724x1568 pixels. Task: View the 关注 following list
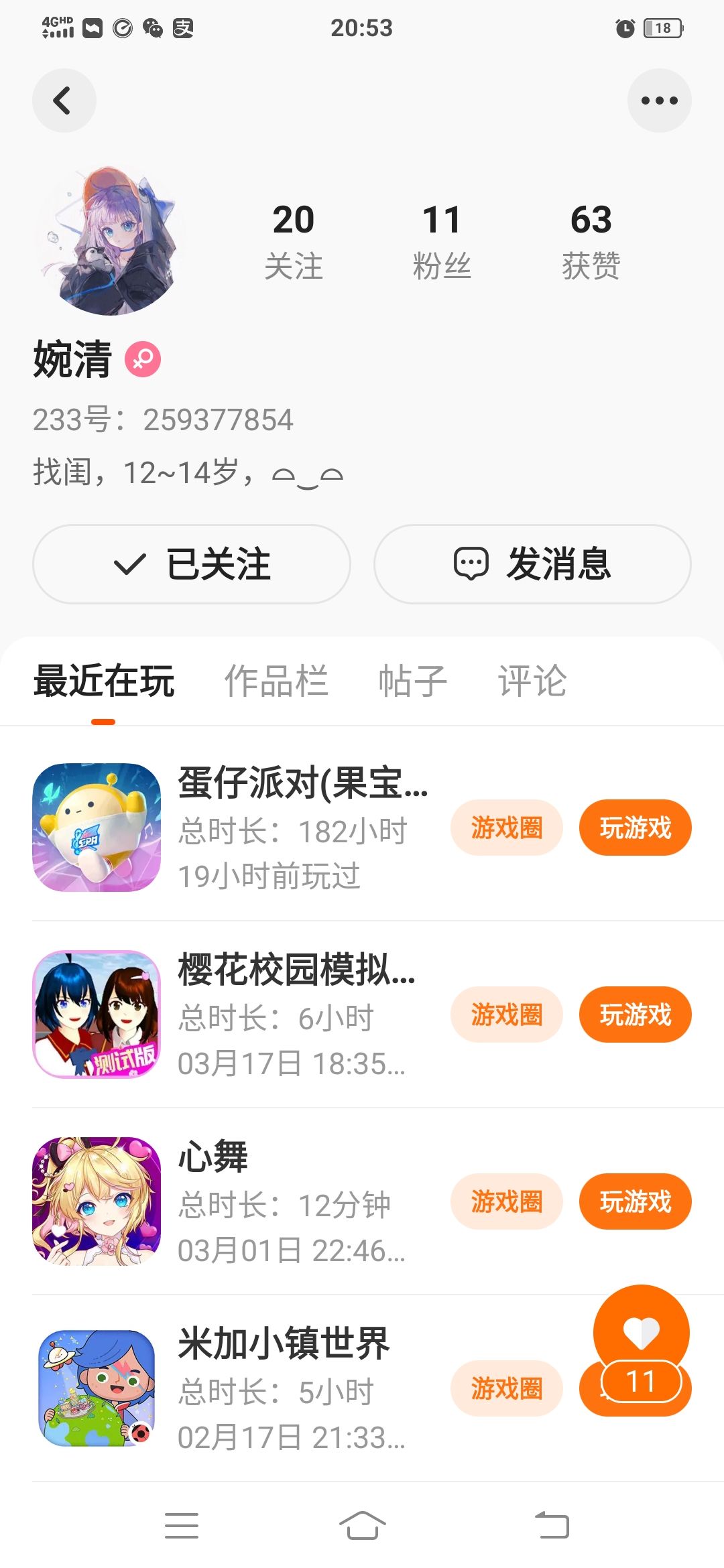click(x=294, y=241)
